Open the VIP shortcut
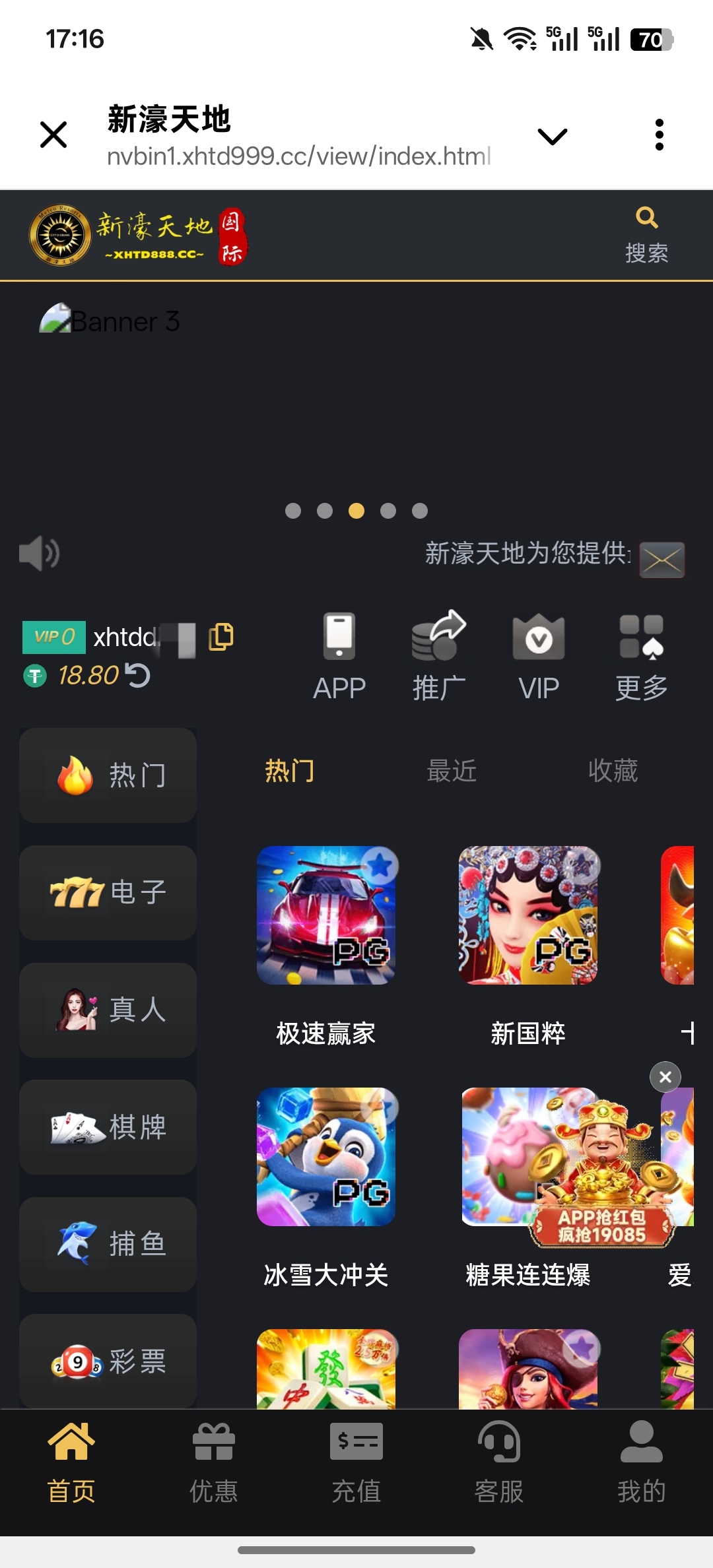 (x=539, y=656)
